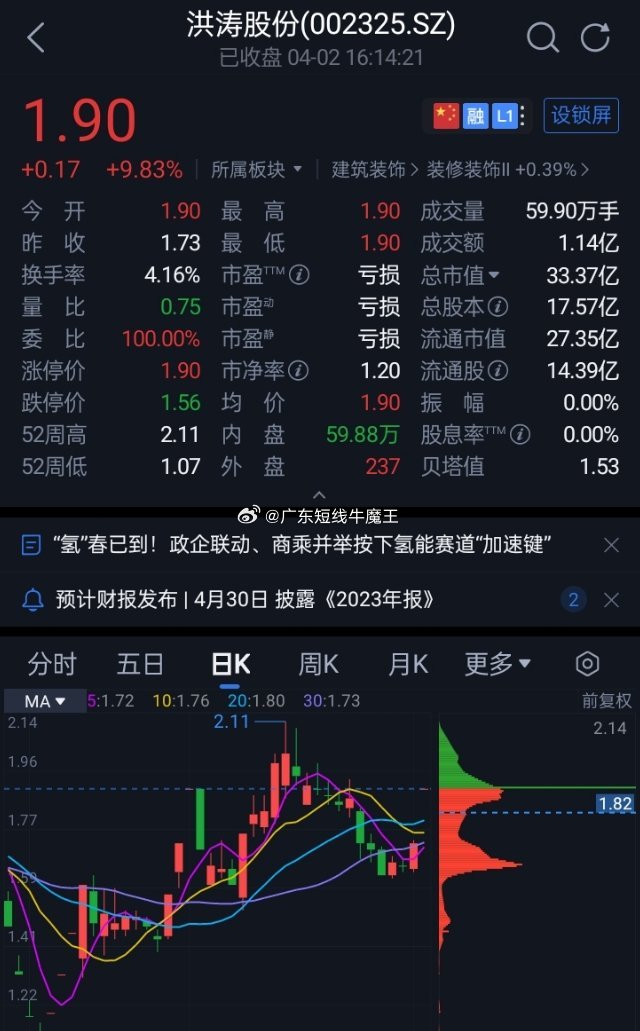
Task: Refresh the stock quote
Action: point(595,37)
